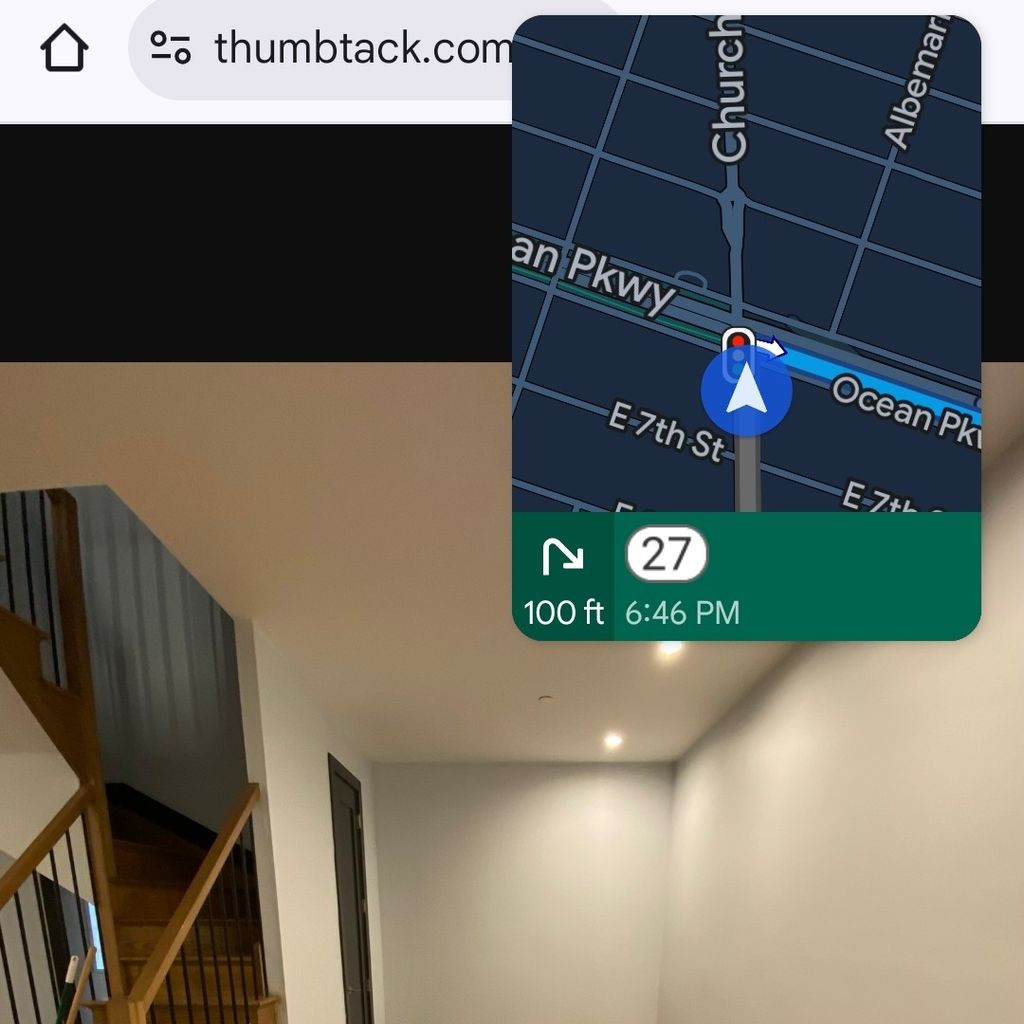The height and width of the screenshot is (1024, 1024).
Task: Tap the browser home icon
Action: pyautogui.click(x=64, y=47)
